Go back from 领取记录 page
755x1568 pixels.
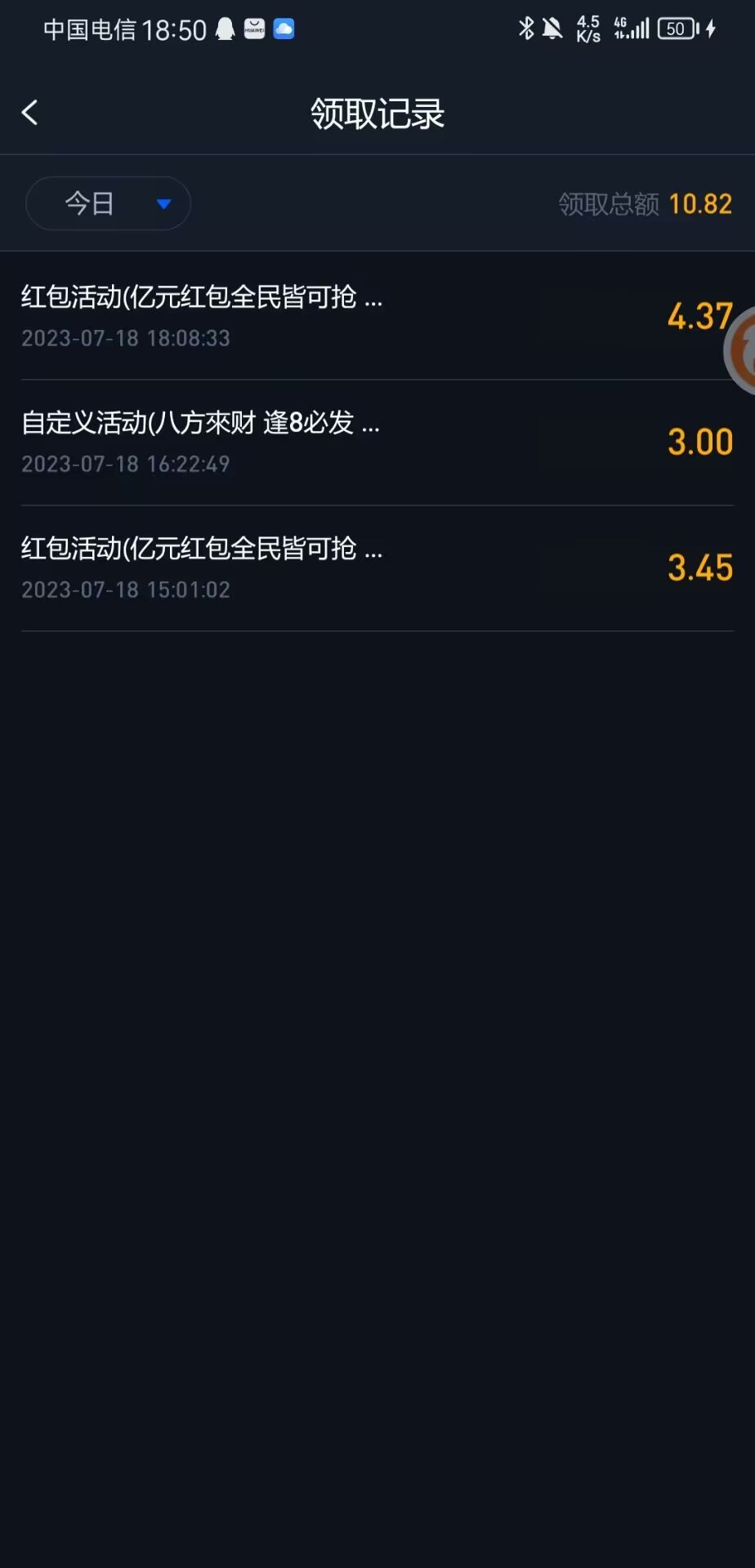[x=30, y=113]
